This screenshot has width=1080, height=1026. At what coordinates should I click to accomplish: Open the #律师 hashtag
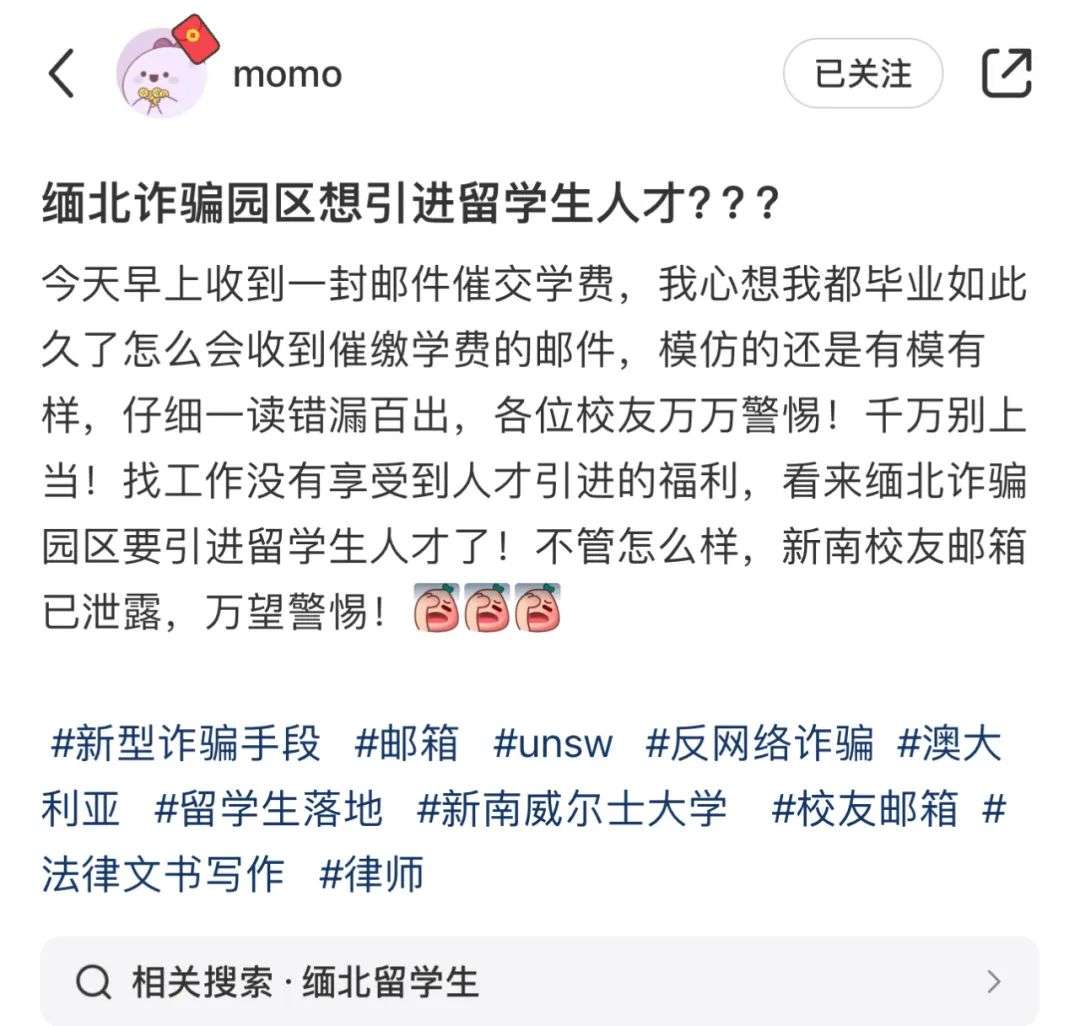click(372, 873)
